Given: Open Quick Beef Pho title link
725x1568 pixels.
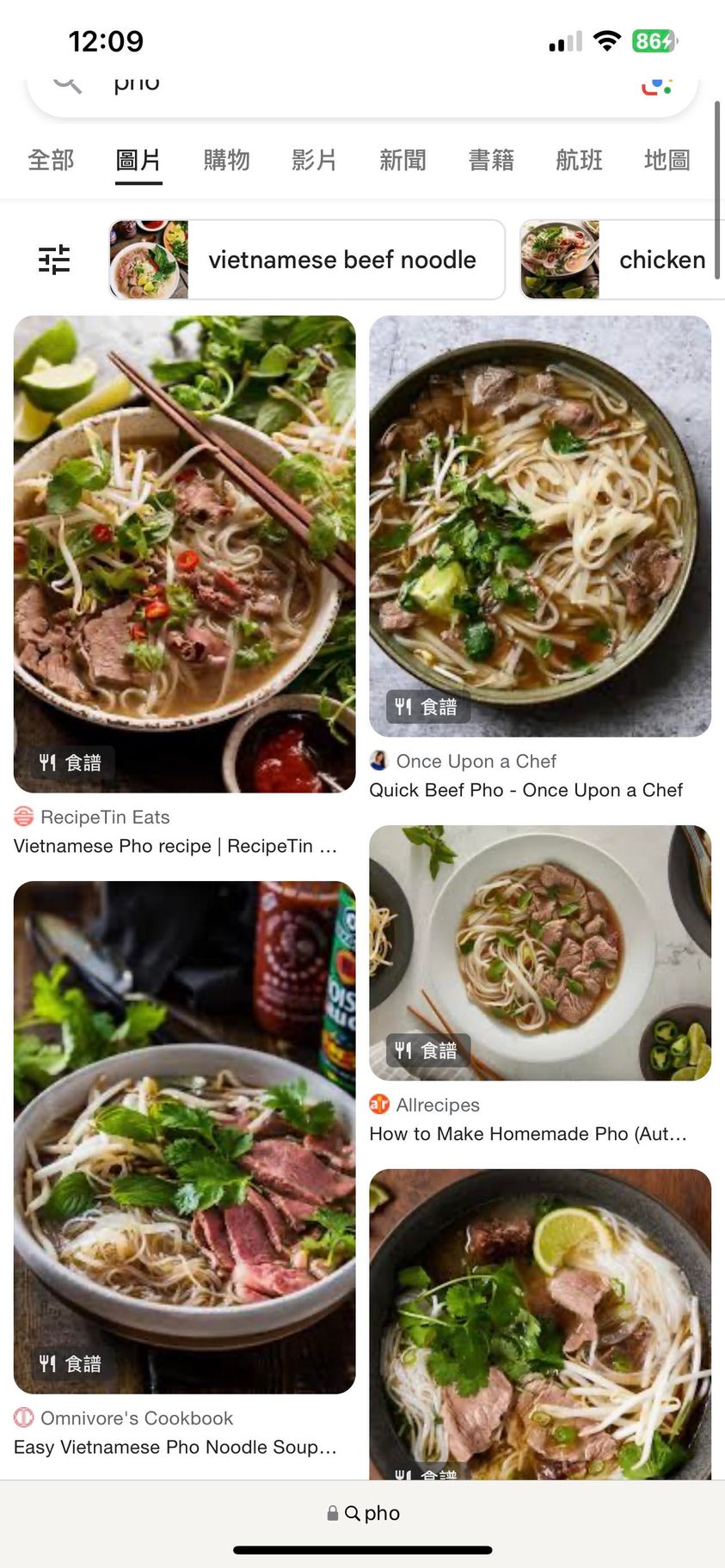Looking at the screenshot, I should [525, 790].
